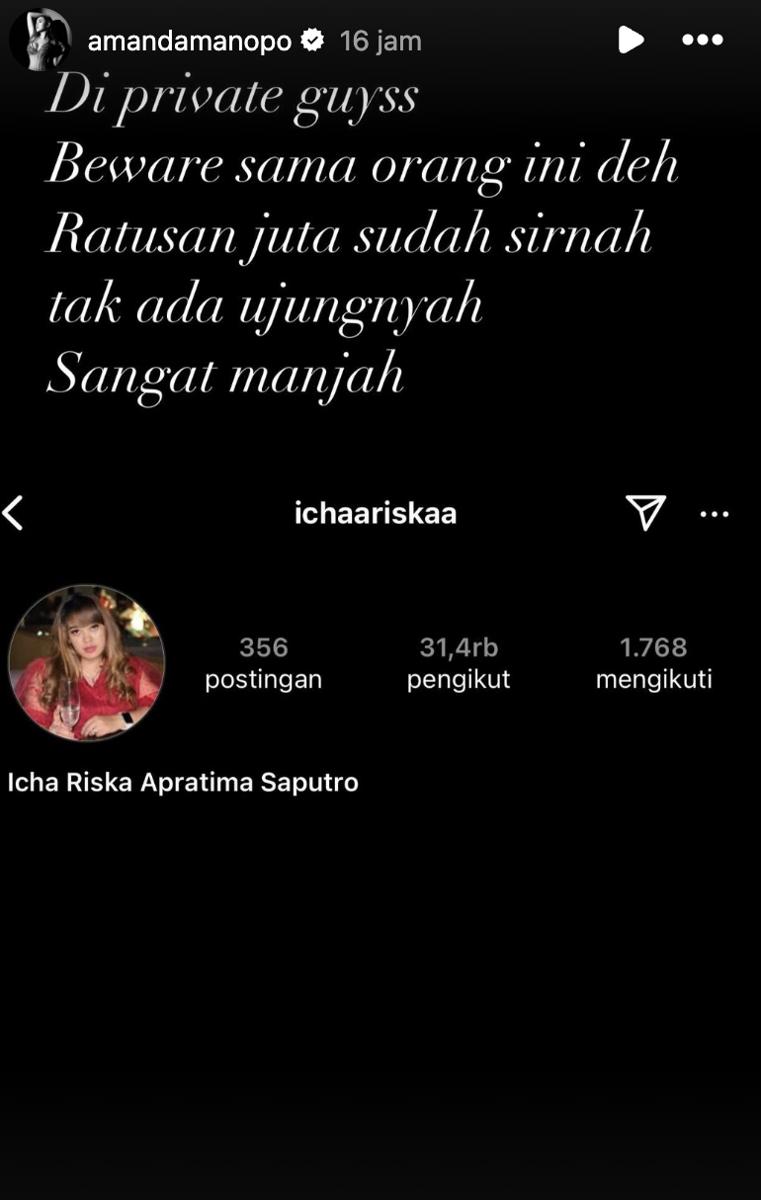Open the story's more options menu
This screenshot has height=1200, width=761.
tap(702, 41)
